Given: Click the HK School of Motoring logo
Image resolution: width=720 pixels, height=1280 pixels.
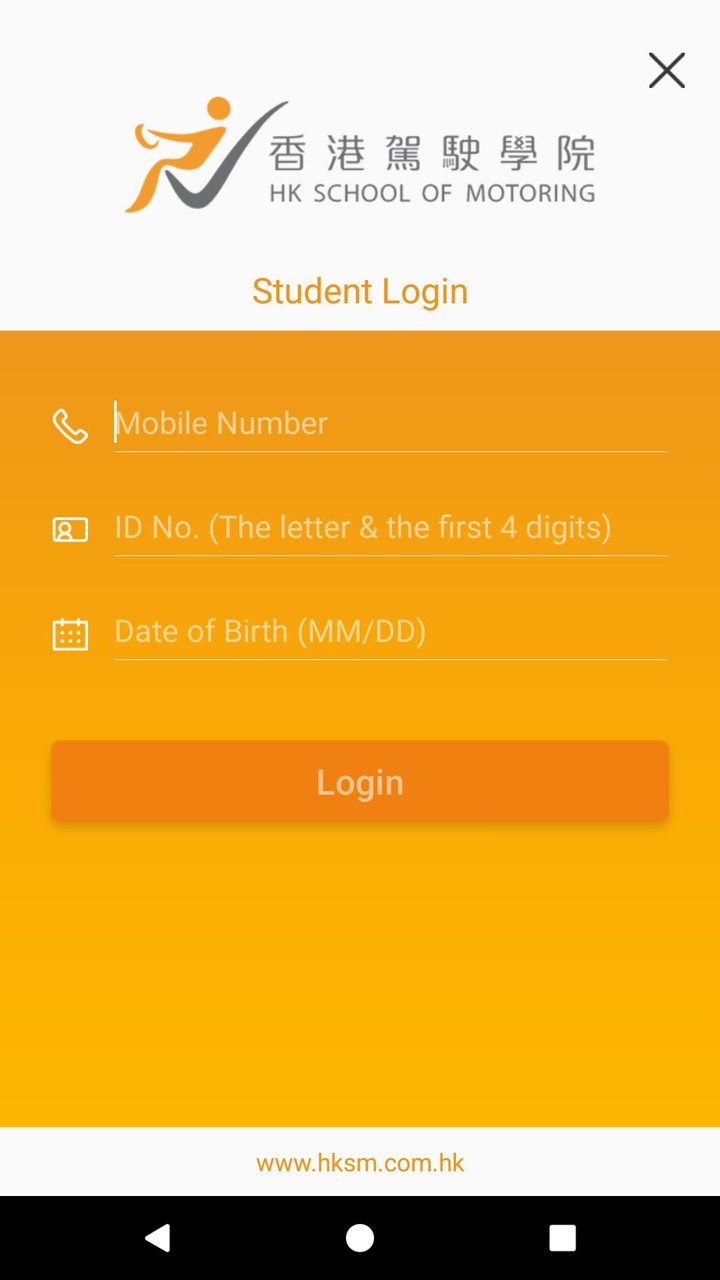Looking at the screenshot, I should (x=360, y=152).
